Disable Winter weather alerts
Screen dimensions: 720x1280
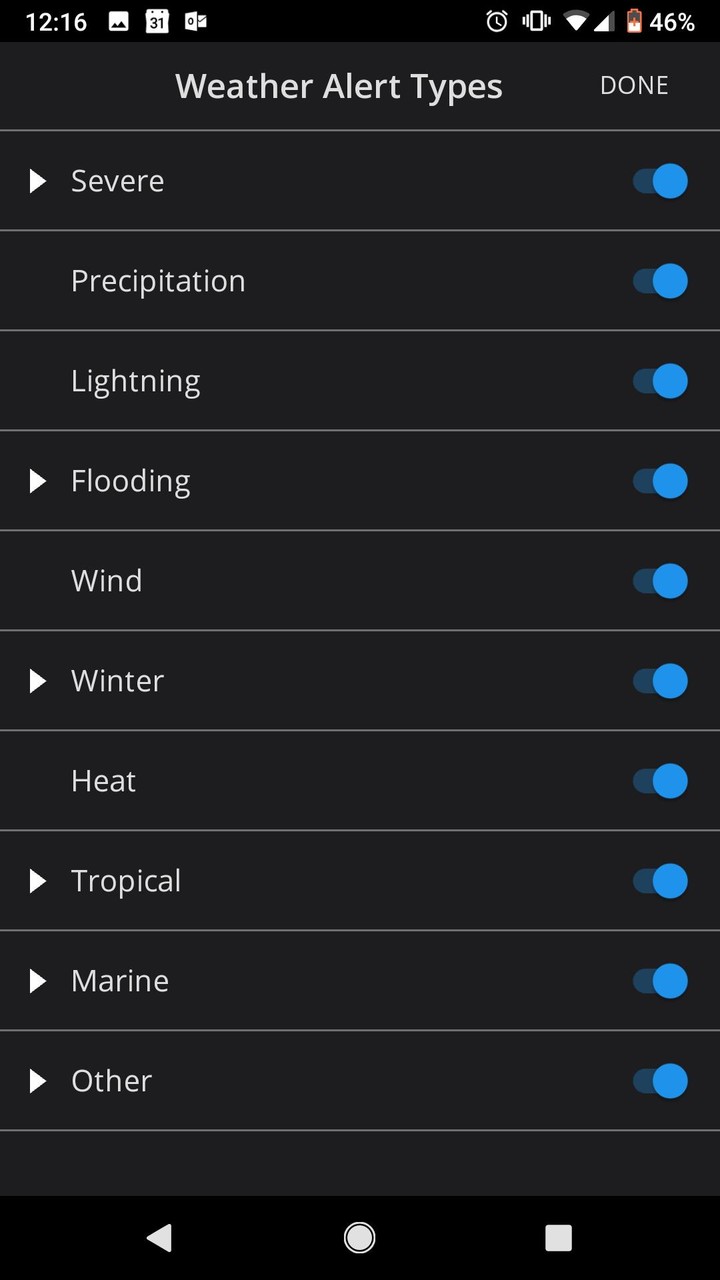coord(660,681)
